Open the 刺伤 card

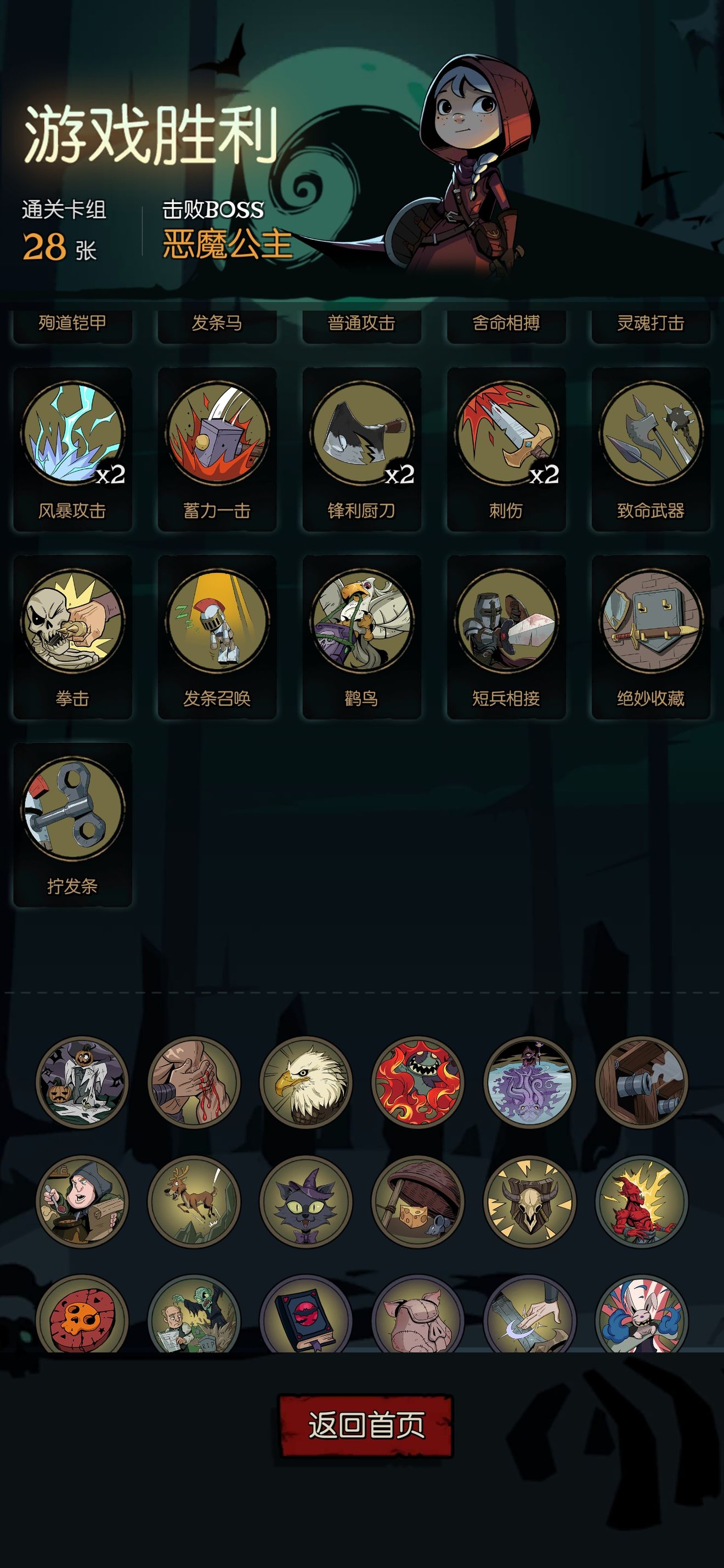click(x=506, y=448)
